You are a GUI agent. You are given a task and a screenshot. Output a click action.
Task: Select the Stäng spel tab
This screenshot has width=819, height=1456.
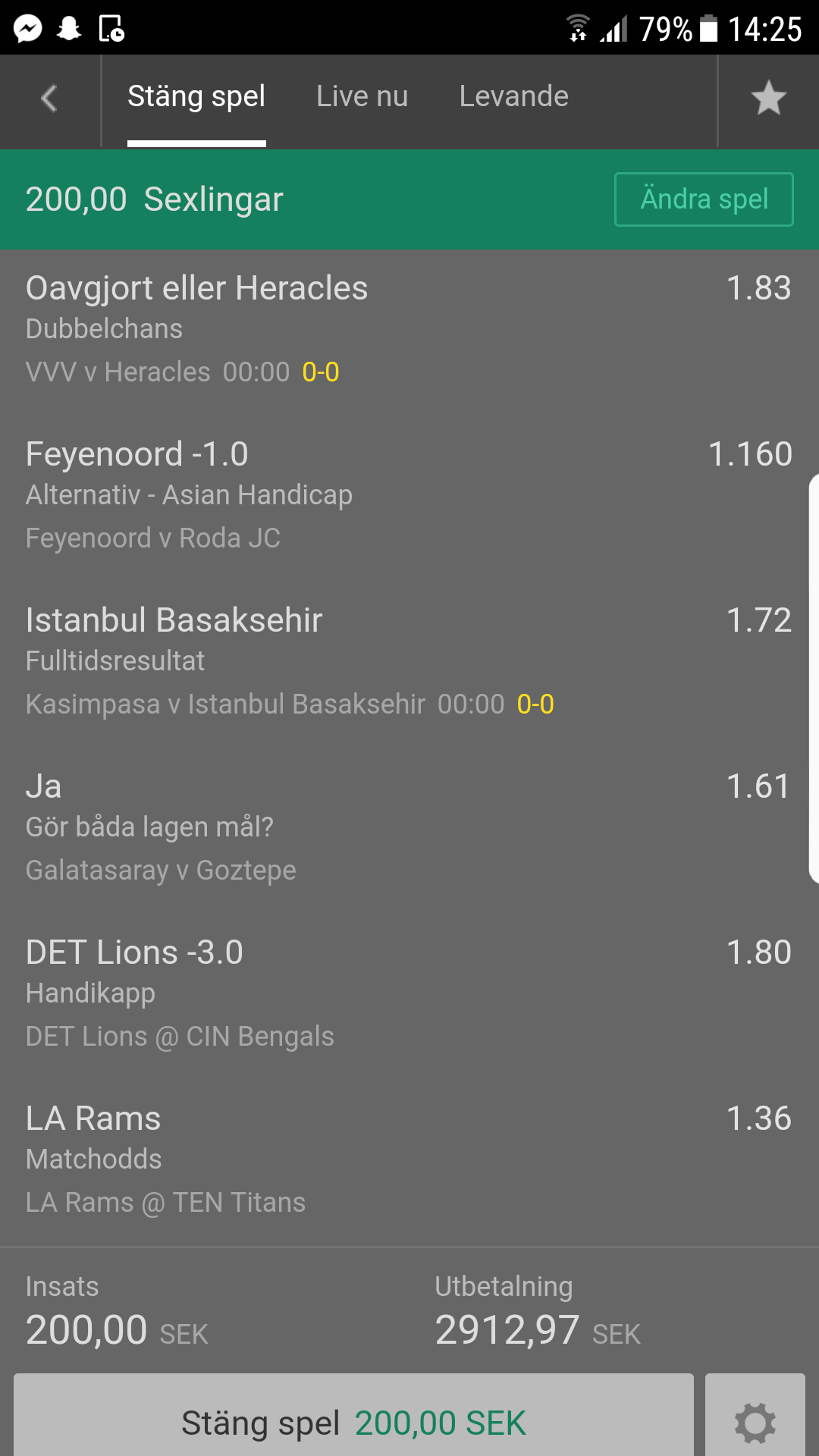[x=196, y=97]
